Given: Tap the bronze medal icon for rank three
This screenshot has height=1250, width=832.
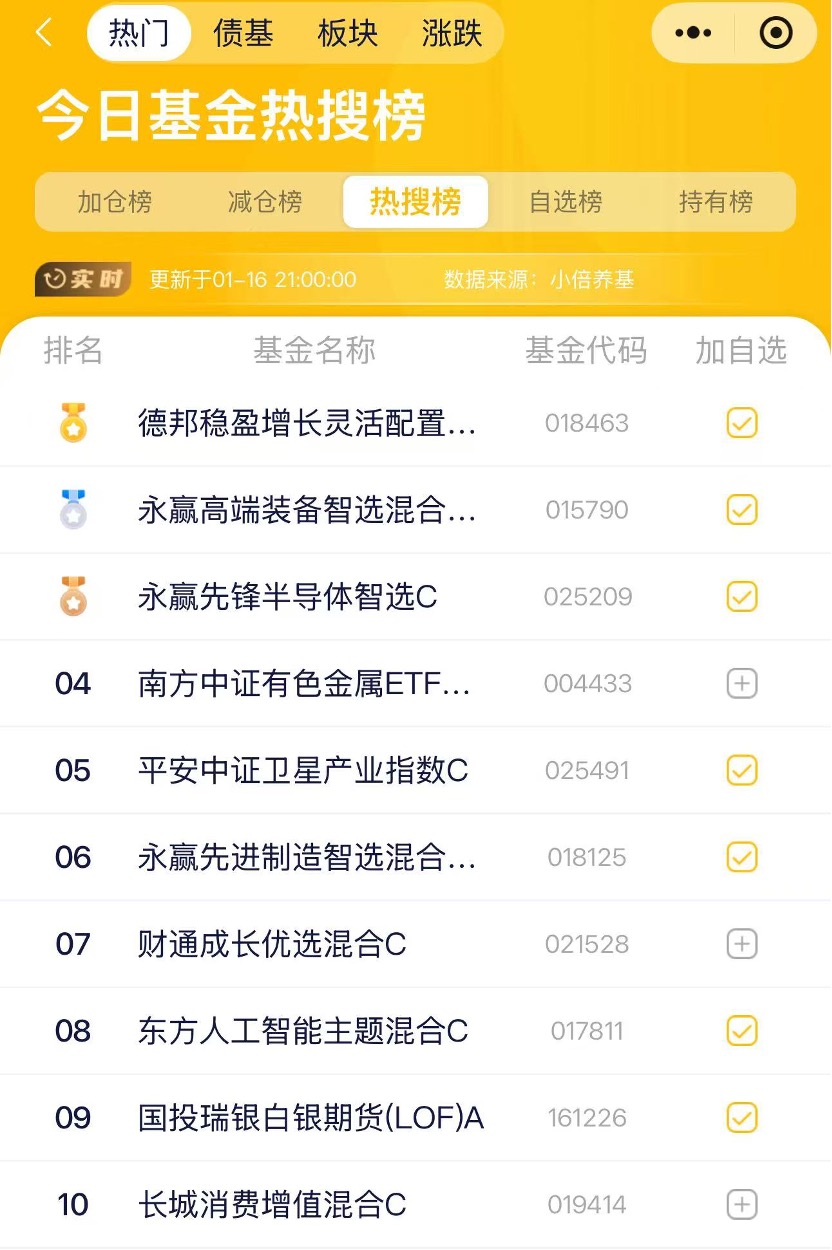Looking at the screenshot, I should tap(72, 596).
